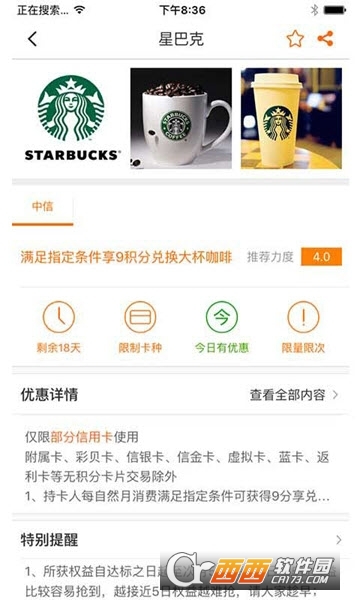This screenshot has height=600, width=360.
Task: Favorite this merchant with the star icon
Action: pyautogui.click(x=295, y=39)
